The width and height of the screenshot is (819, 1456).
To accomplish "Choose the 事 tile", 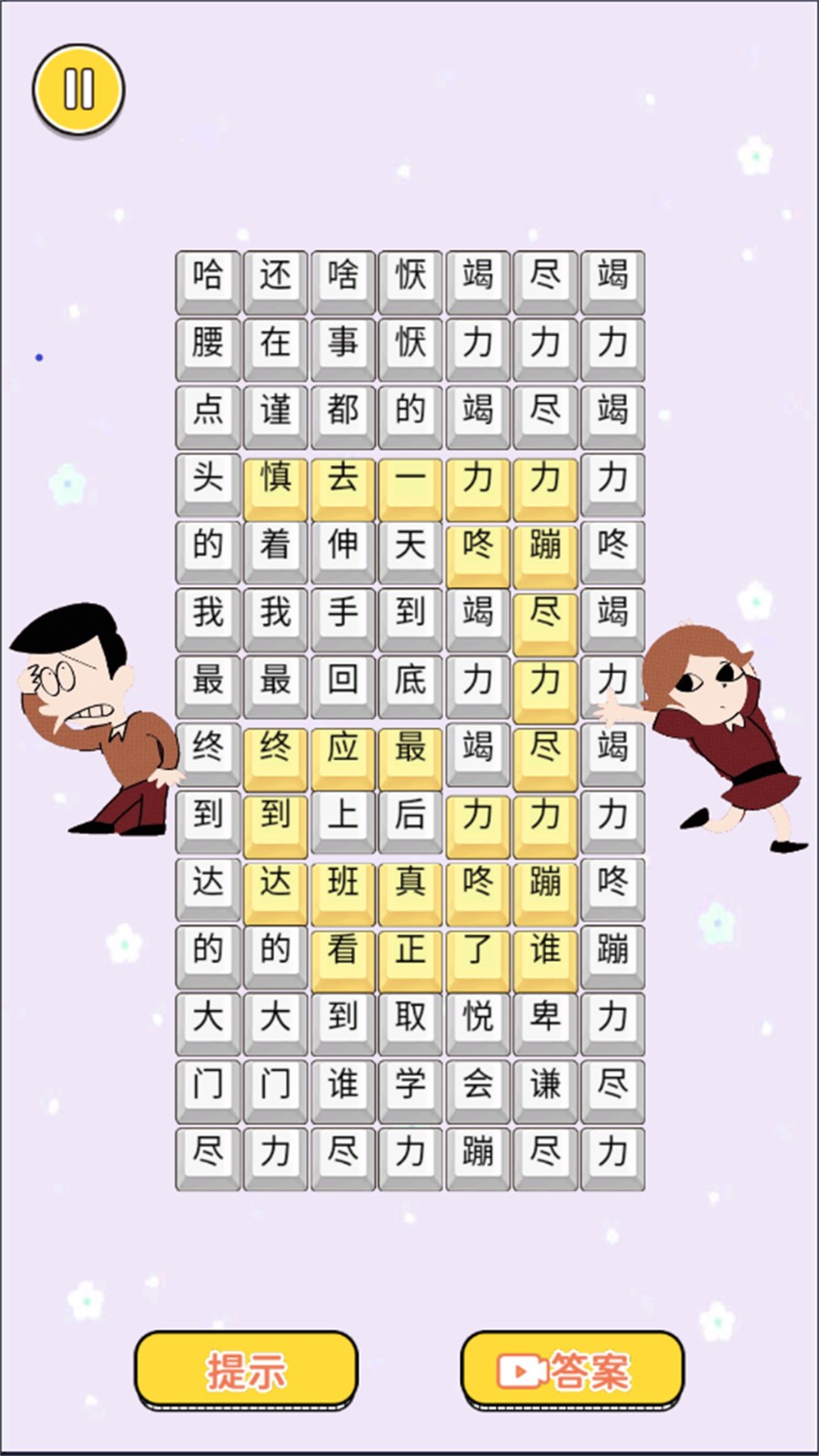I will click(343, 343).
